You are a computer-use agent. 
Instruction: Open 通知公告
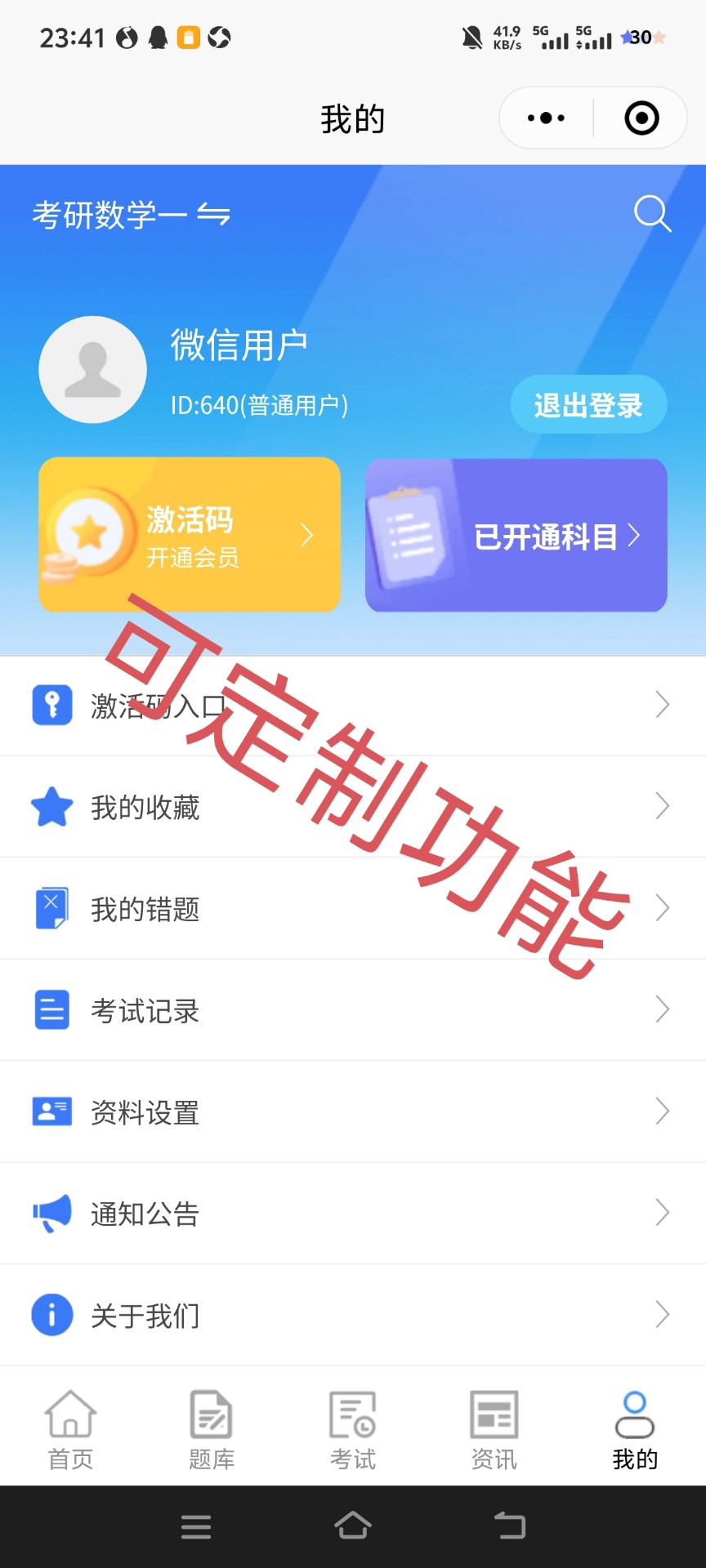click(x=353, y=1214)
